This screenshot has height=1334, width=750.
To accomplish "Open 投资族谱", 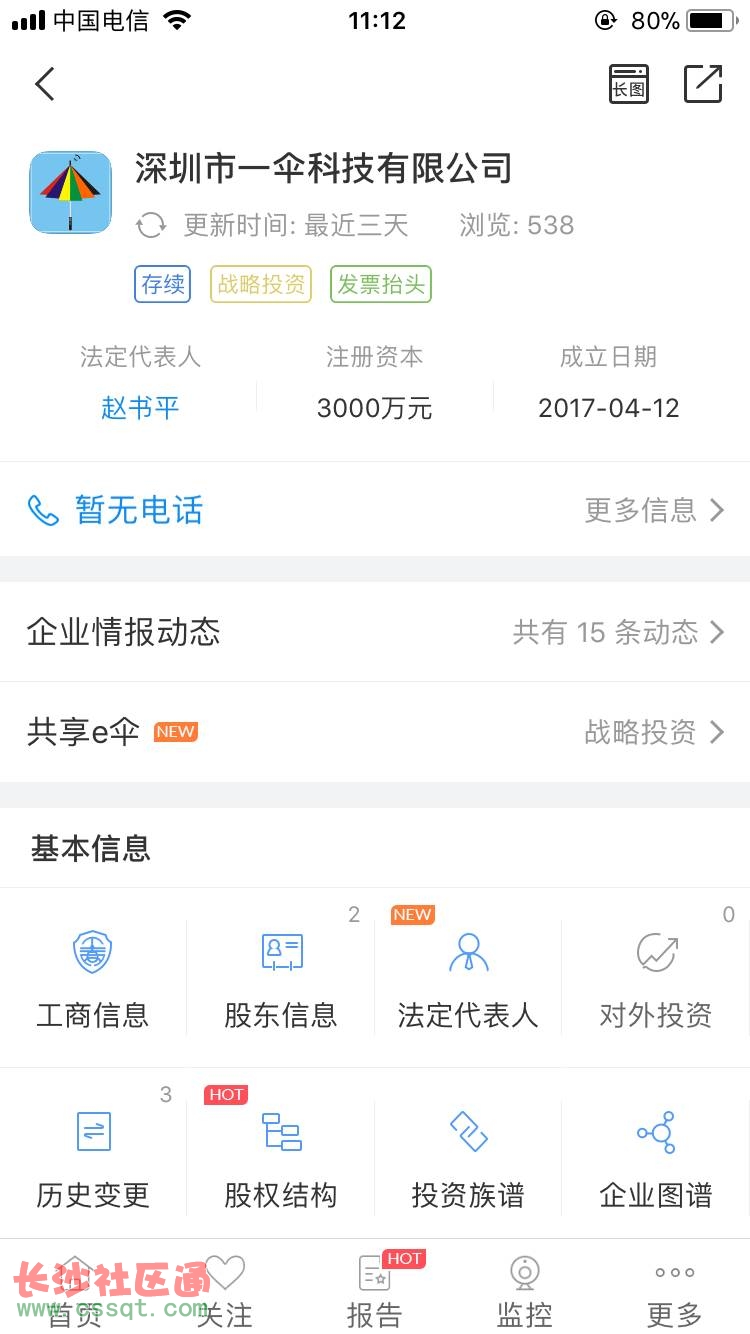I will click(x=468, y=1158).
